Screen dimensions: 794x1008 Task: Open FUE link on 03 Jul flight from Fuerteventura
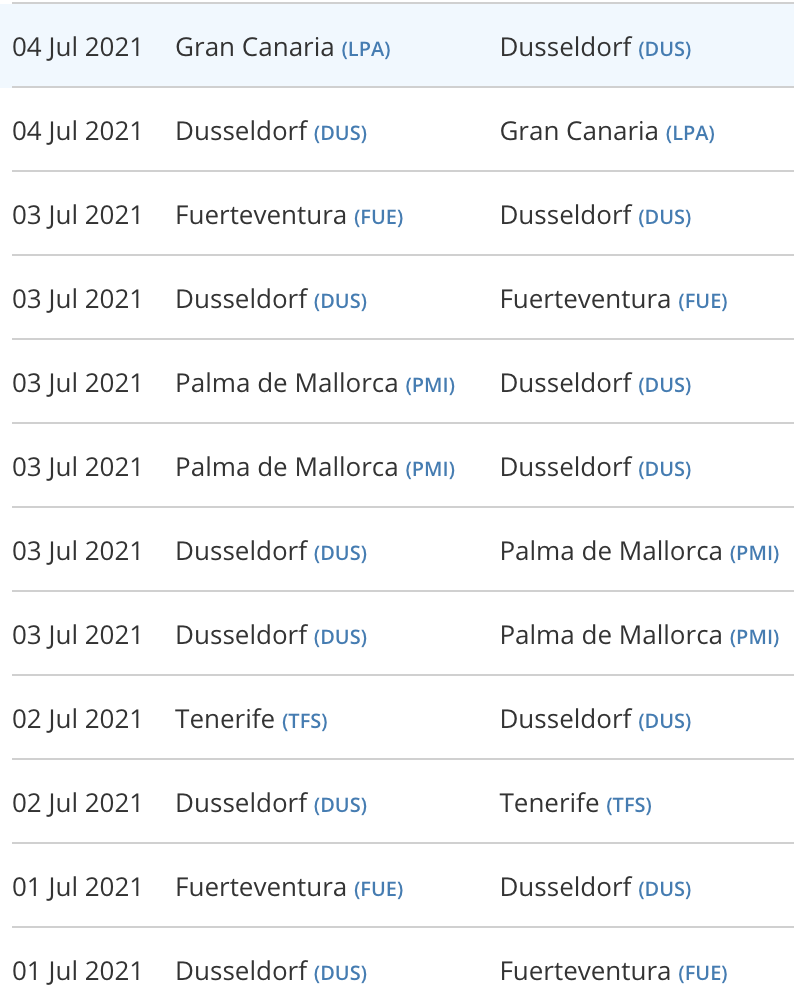[378, 217]
